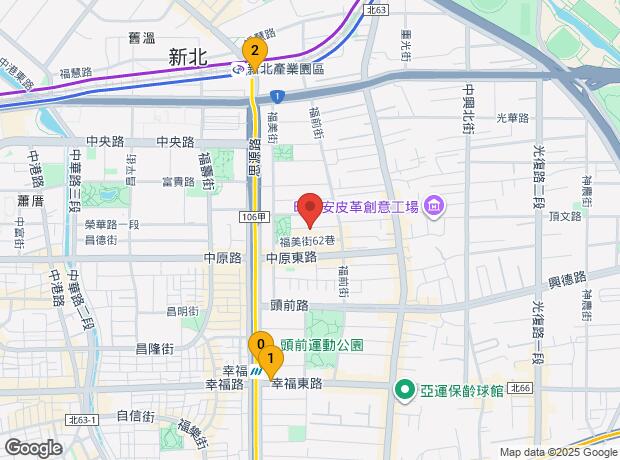Open the 幸福 station icon

click(256, 371)
